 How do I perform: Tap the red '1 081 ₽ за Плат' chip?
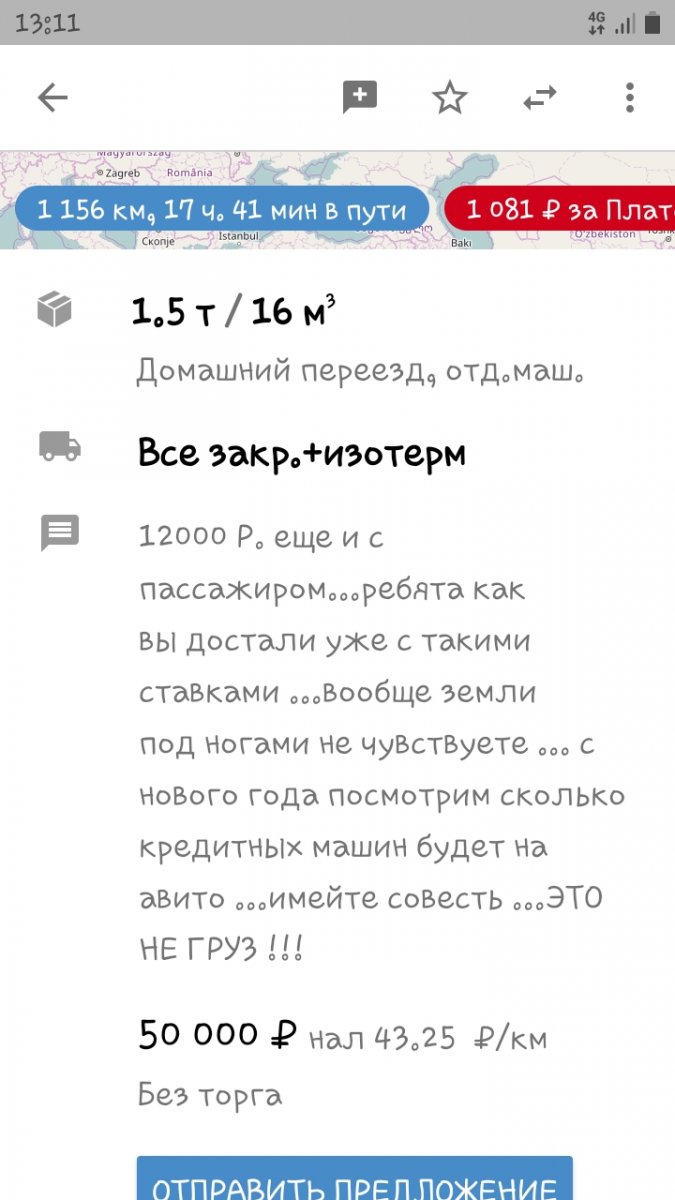tap(559, 210)
